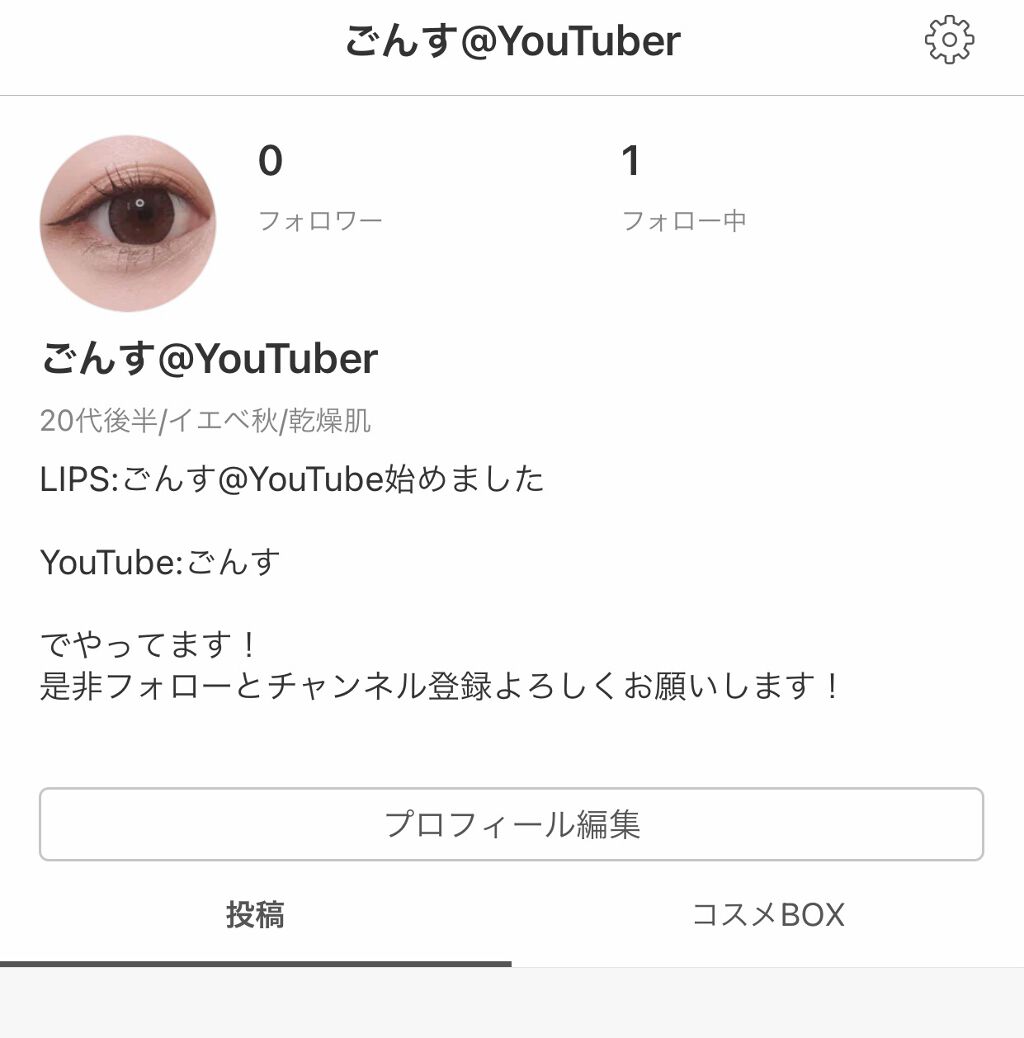
Task: Click the follower count number 0
Action: coord(270,158)
